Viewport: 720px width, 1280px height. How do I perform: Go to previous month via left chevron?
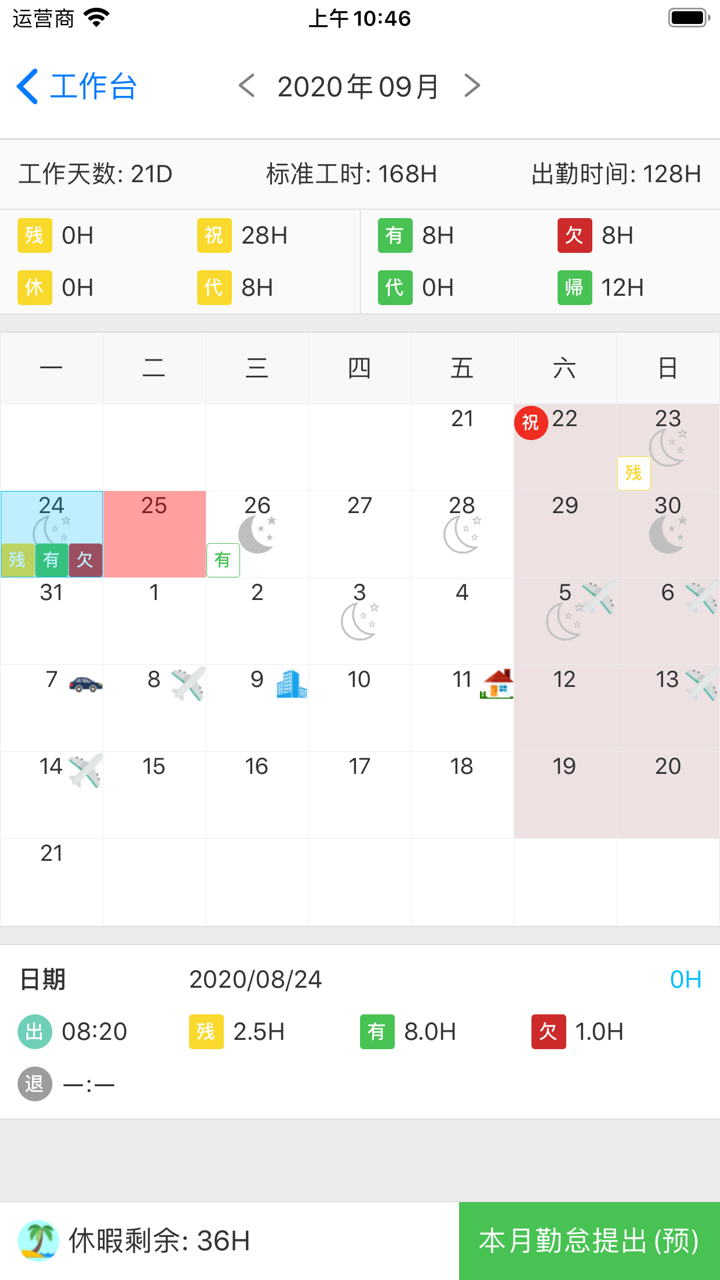(x=246, y=86)
